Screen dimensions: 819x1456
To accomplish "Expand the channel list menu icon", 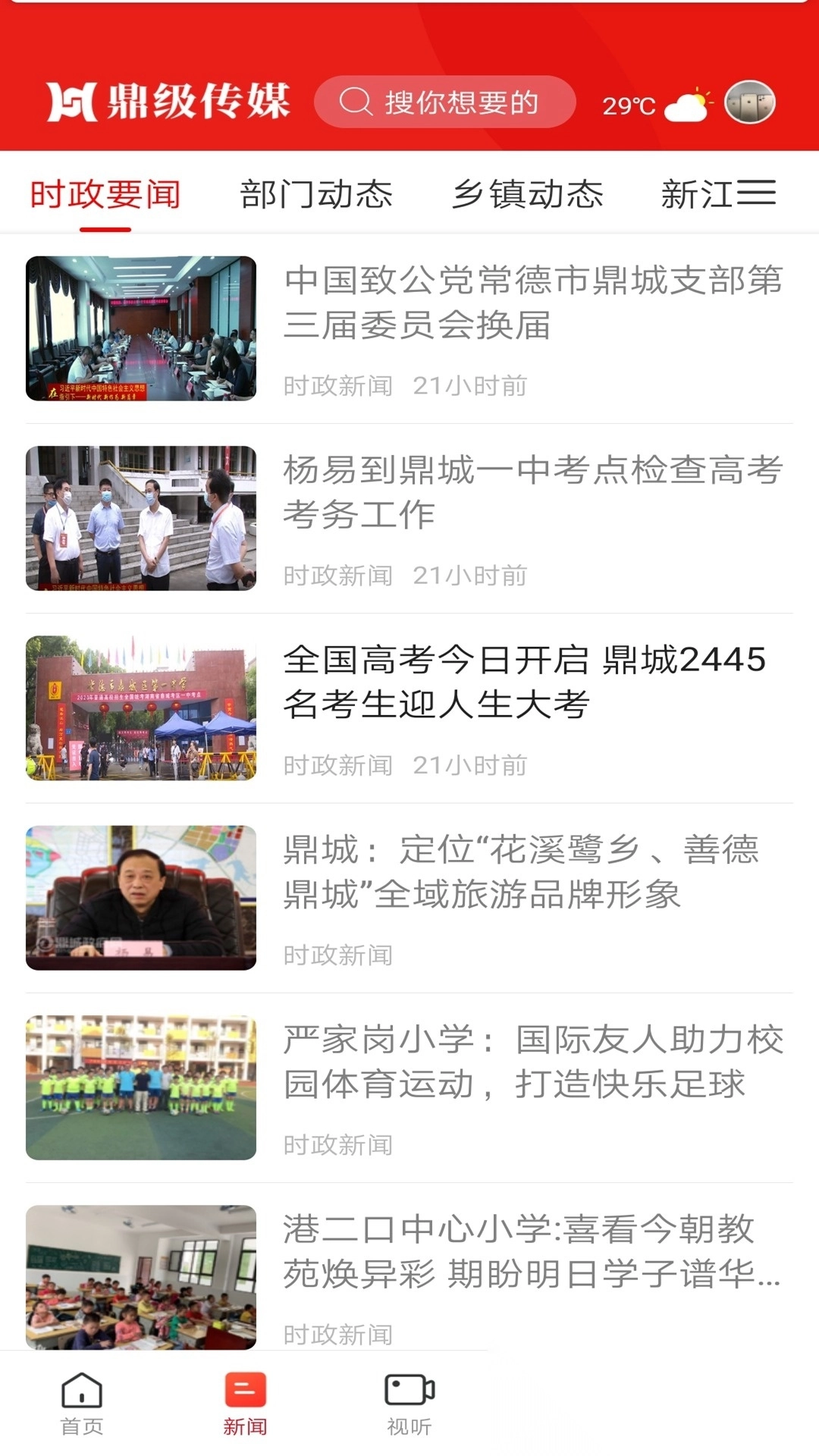I will pyautogui.click(x=756, y=193).
